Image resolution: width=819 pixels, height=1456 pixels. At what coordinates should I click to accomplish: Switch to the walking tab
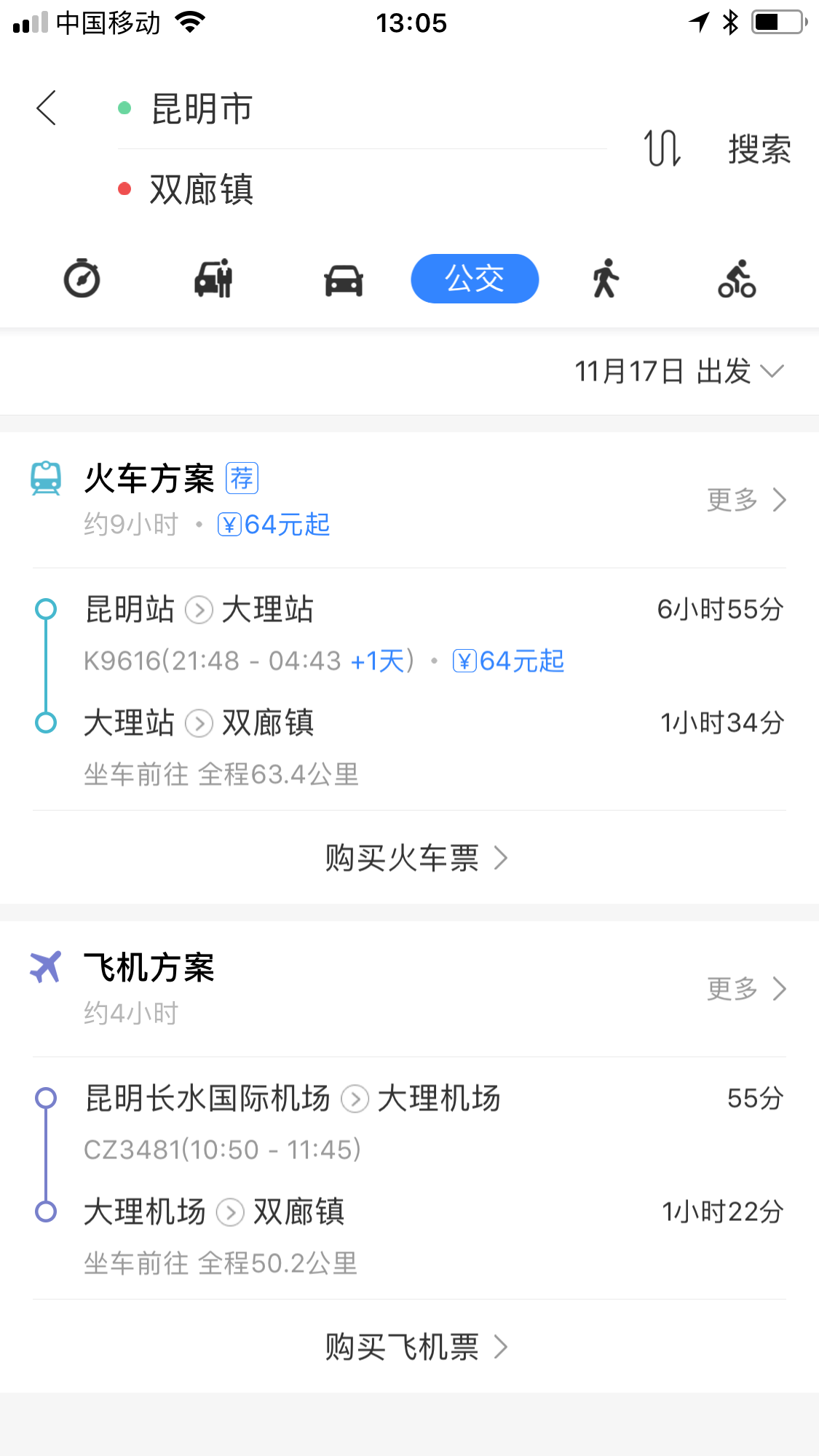click(606, 279)
